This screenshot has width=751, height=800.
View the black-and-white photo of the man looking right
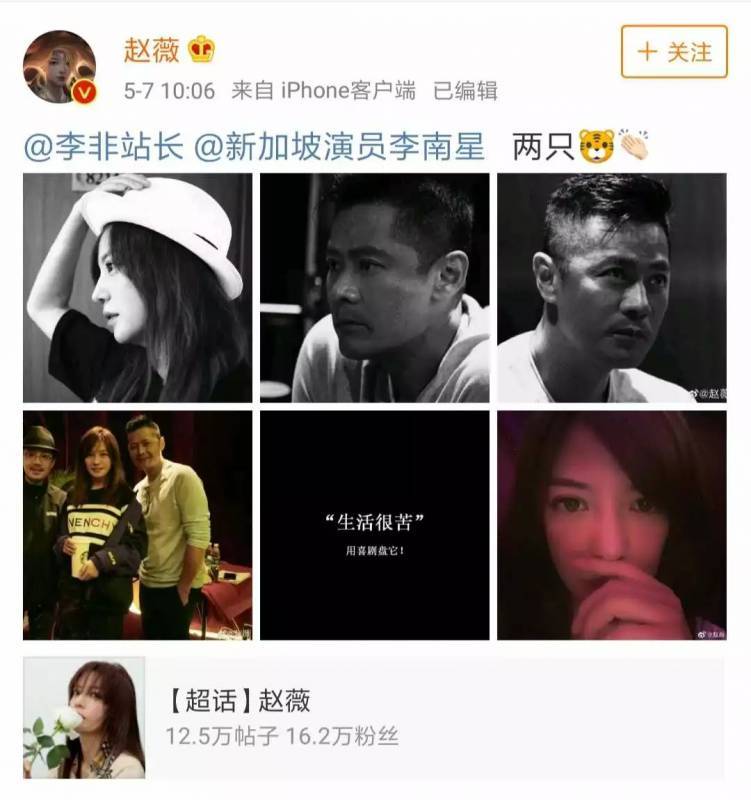pyautogui.click(x=612, y=288)
